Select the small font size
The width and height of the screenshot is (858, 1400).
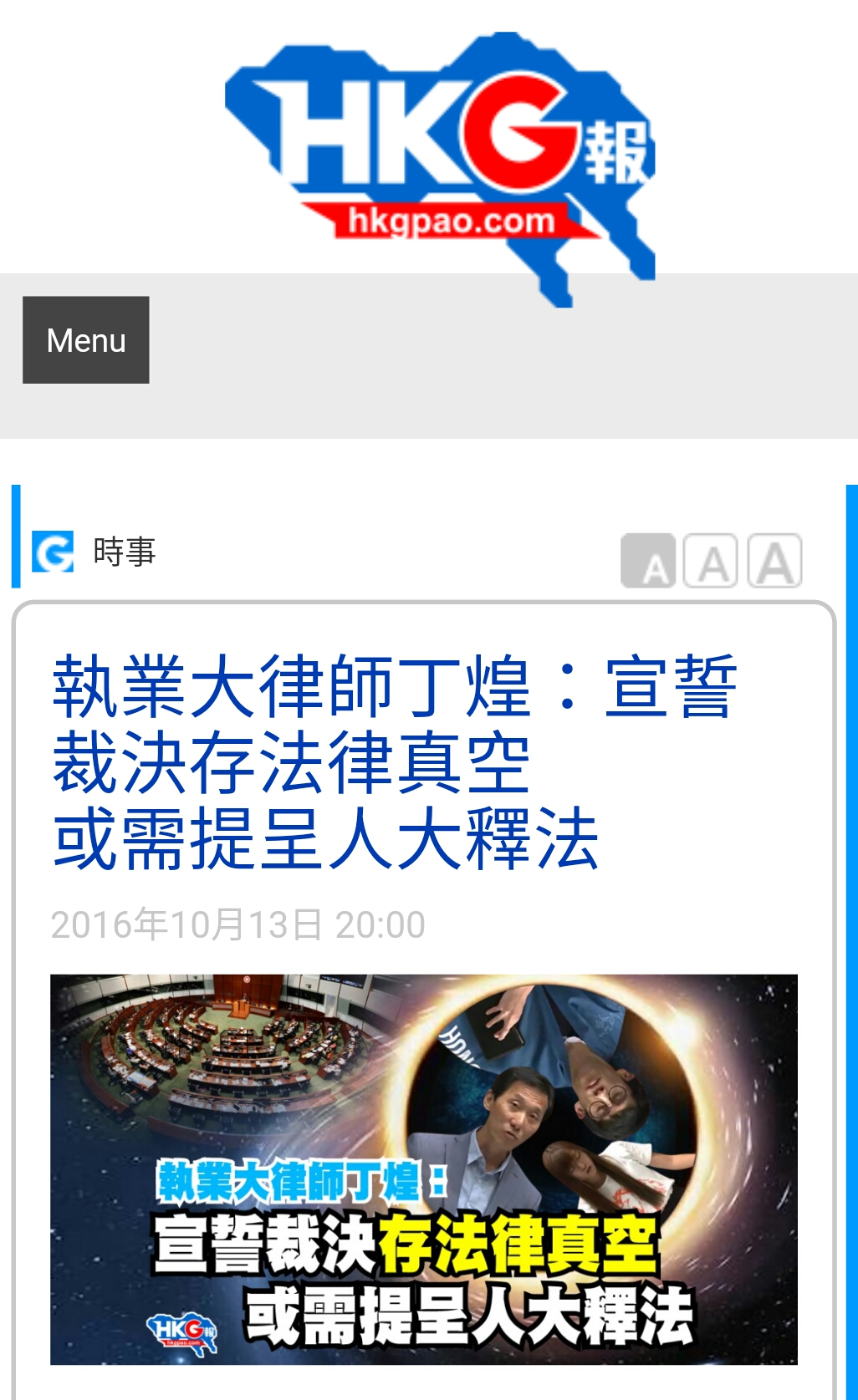pyautogui.click(x=647, y=561)
